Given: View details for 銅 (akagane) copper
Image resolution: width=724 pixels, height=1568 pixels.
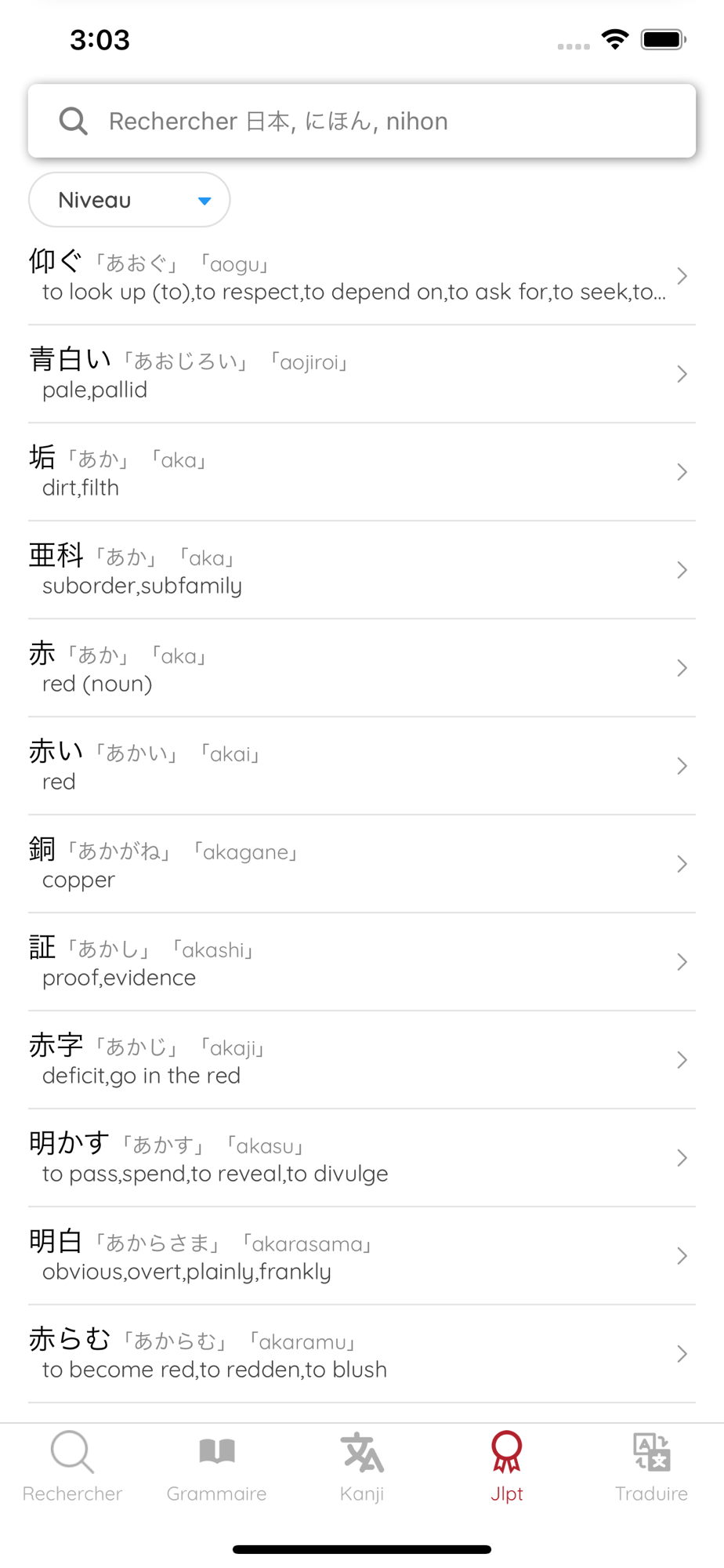Looking at the screenshot, I should tap(360, 865).
